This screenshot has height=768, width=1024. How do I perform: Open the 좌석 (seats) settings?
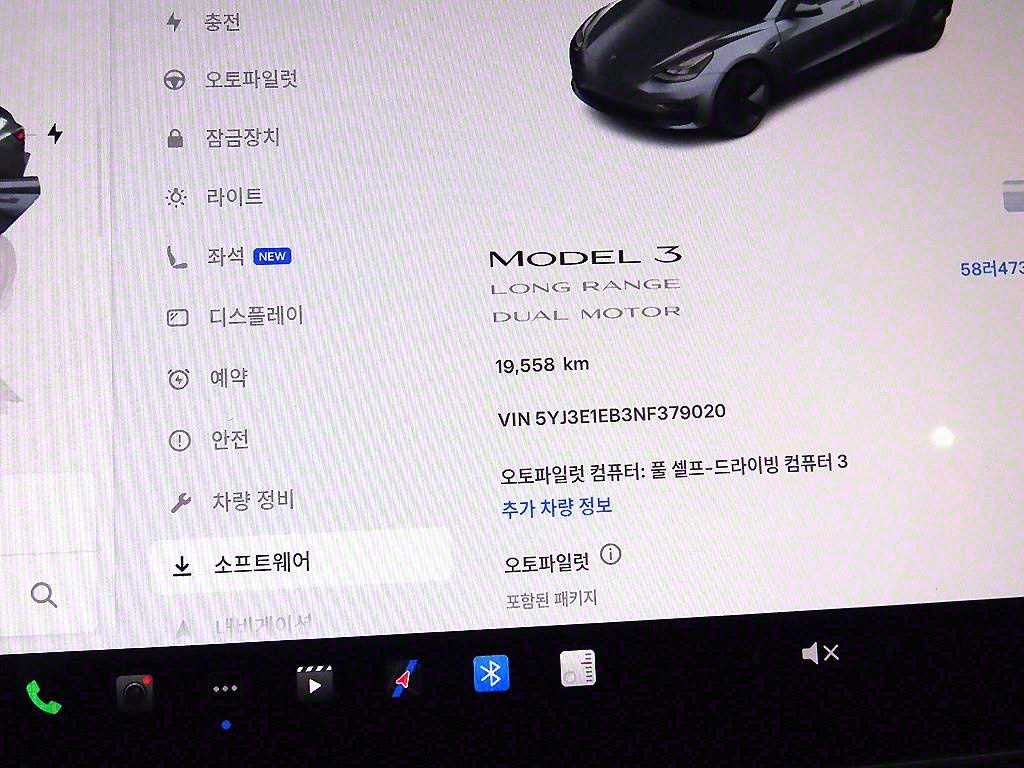point(226,256)
